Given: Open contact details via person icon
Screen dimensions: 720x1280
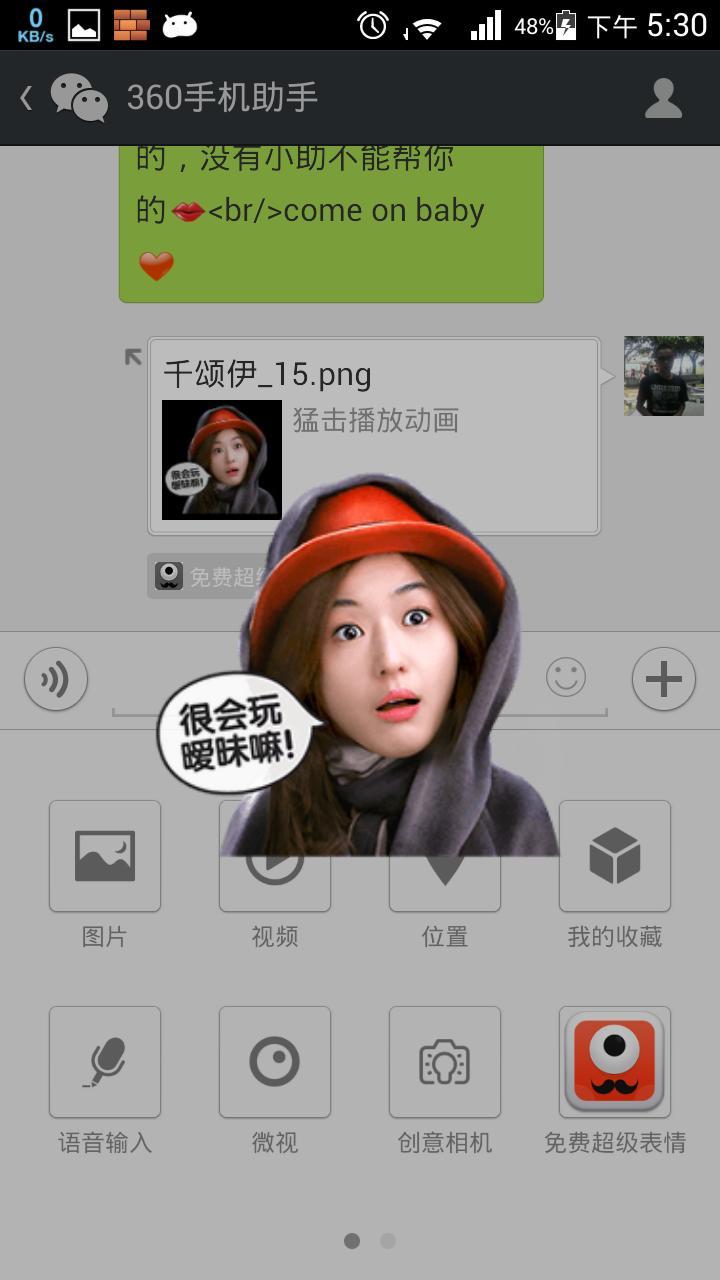Looking at the screenshot, I should pos(663,97).
